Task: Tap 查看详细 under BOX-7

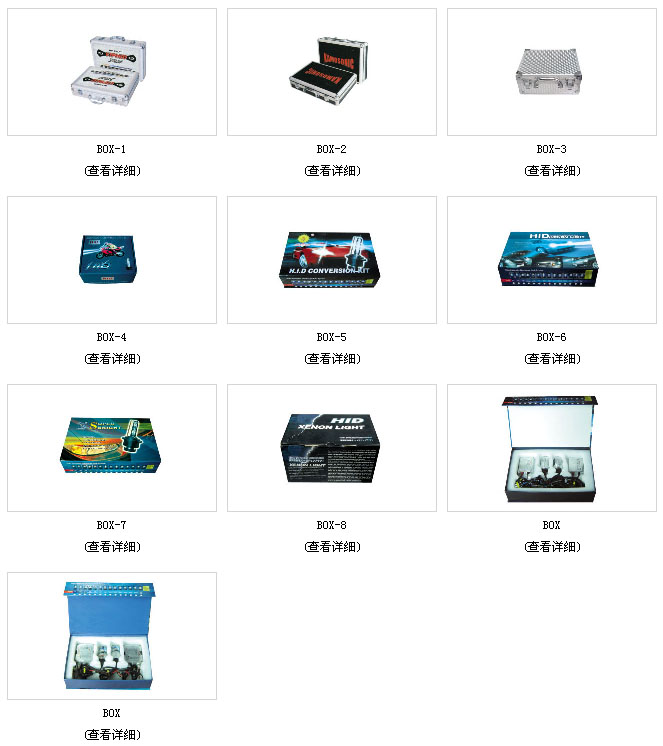Action: point(112,547)
